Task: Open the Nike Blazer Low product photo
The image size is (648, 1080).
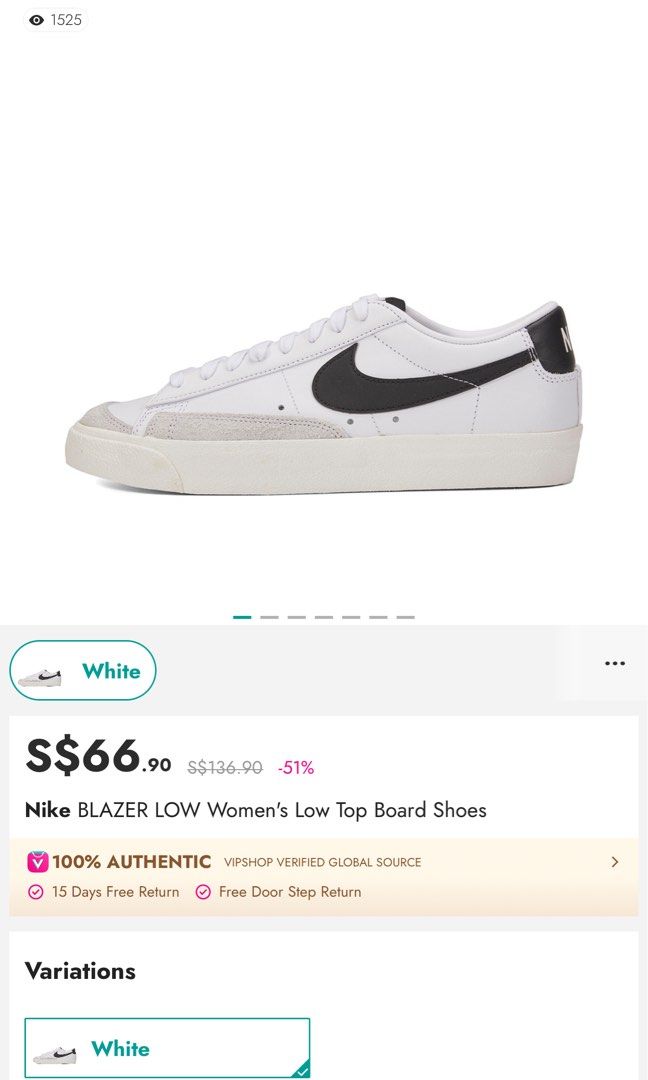Action: click(324, 395)
